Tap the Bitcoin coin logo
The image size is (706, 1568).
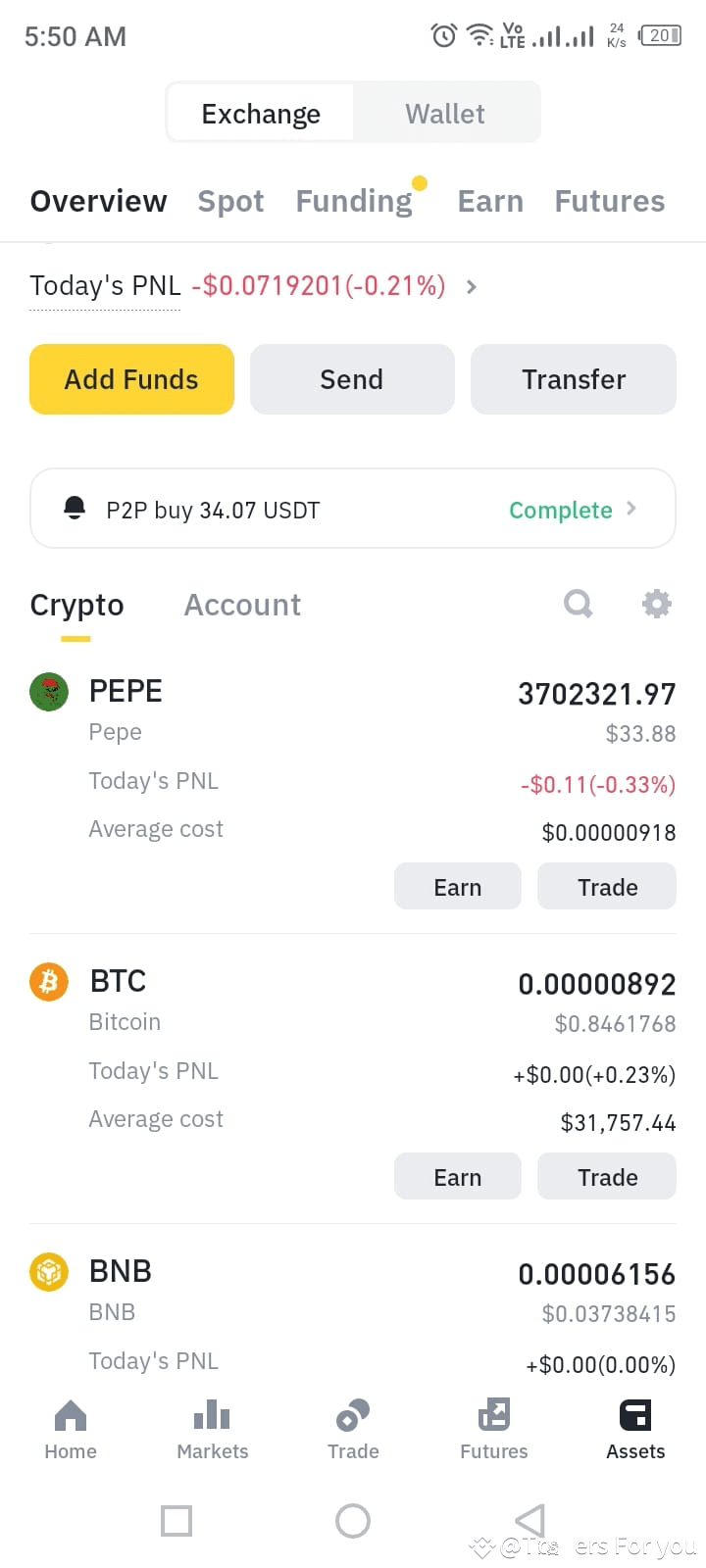(48, 981)
